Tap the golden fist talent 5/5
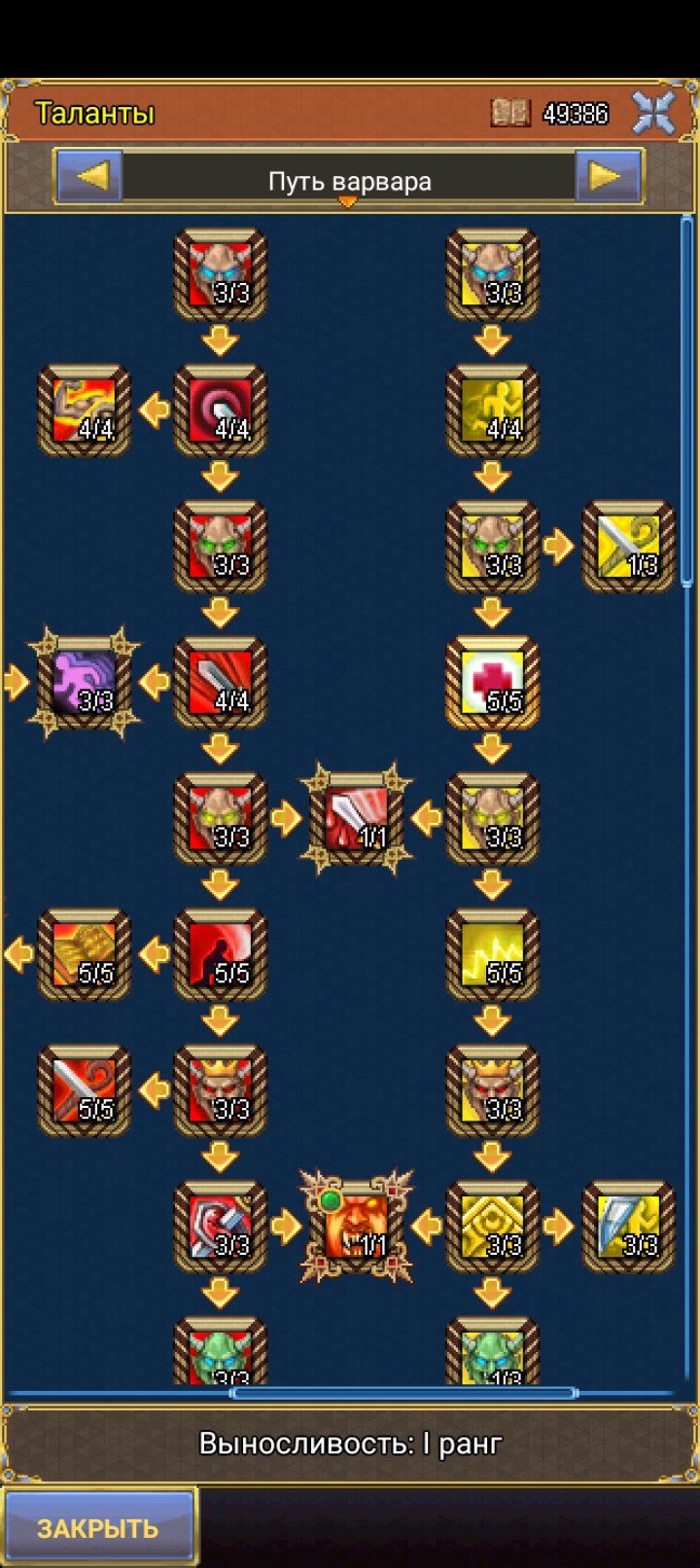Image resolution: width=700 pixels, height=1568 pixels. pos(85,955)
